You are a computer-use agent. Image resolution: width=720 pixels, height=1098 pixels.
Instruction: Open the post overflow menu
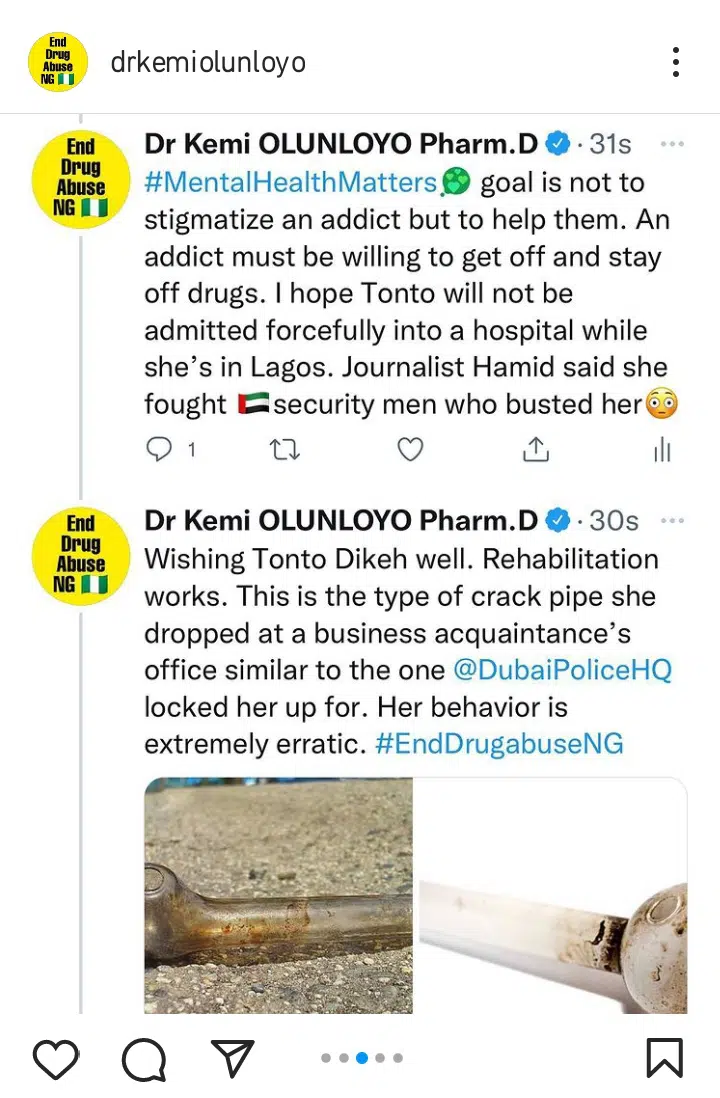tap(676, 63)
